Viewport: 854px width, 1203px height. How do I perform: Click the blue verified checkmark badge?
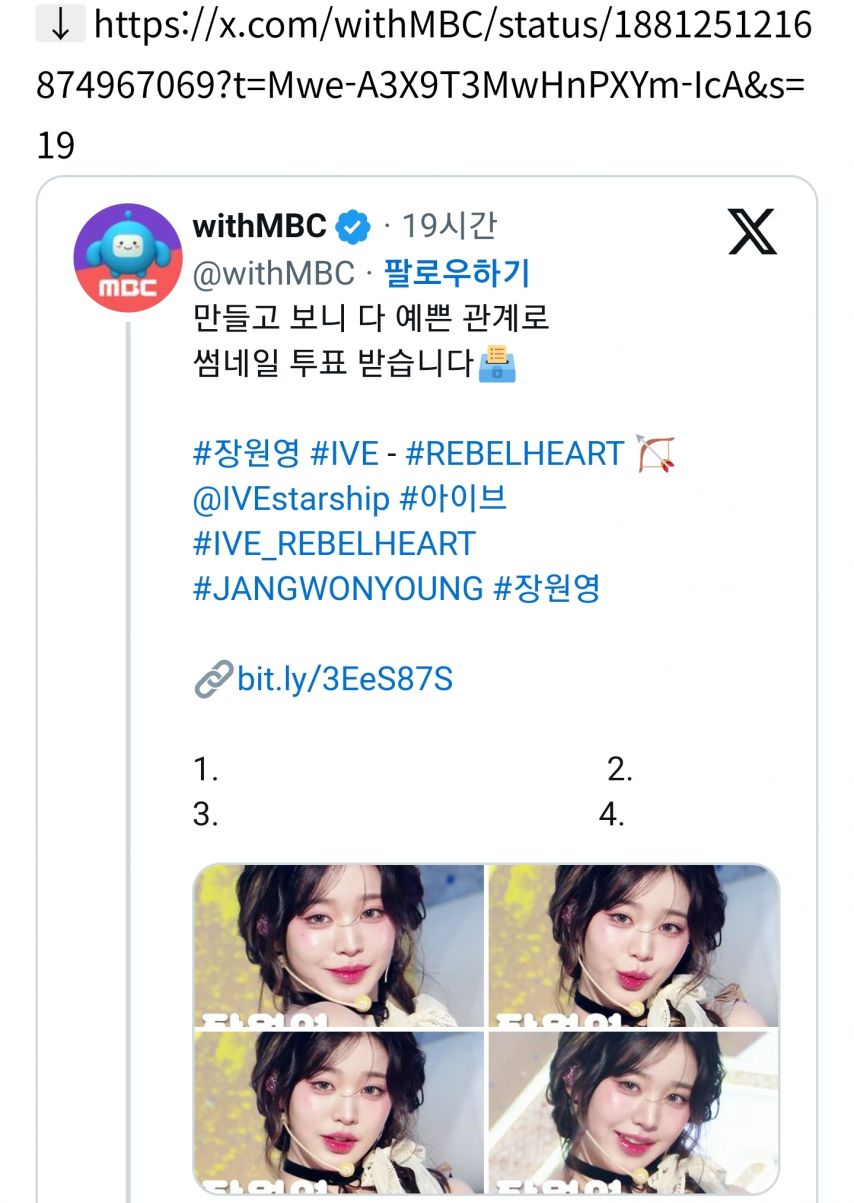click(352, 227)
